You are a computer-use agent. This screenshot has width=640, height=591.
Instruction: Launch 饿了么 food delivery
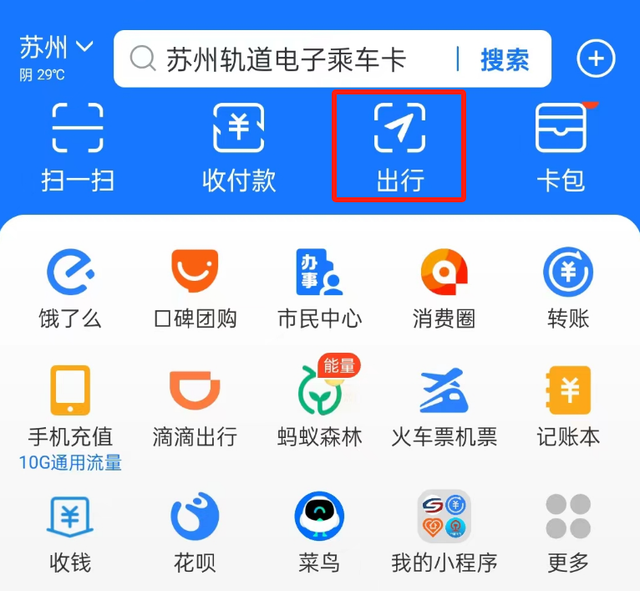(70, 286)
